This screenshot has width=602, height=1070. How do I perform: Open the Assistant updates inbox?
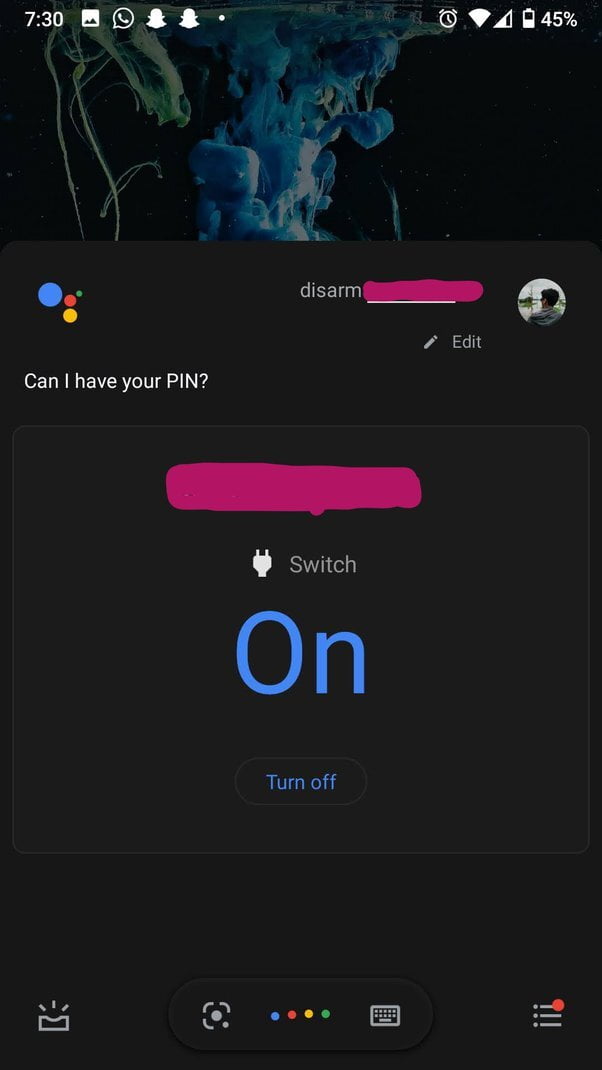point(53,1015)
